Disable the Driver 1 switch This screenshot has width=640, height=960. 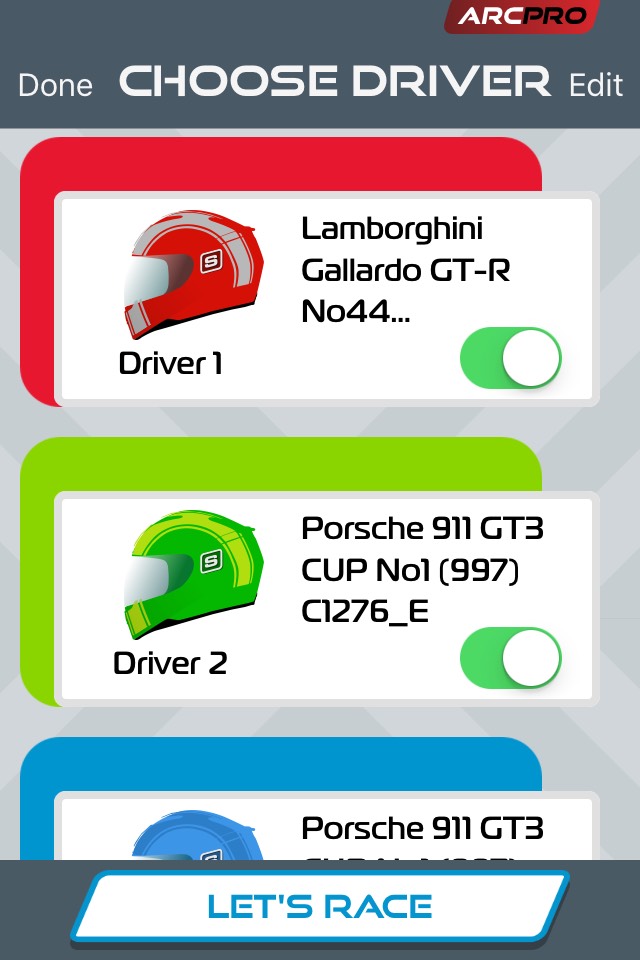[x=510, y=358]
